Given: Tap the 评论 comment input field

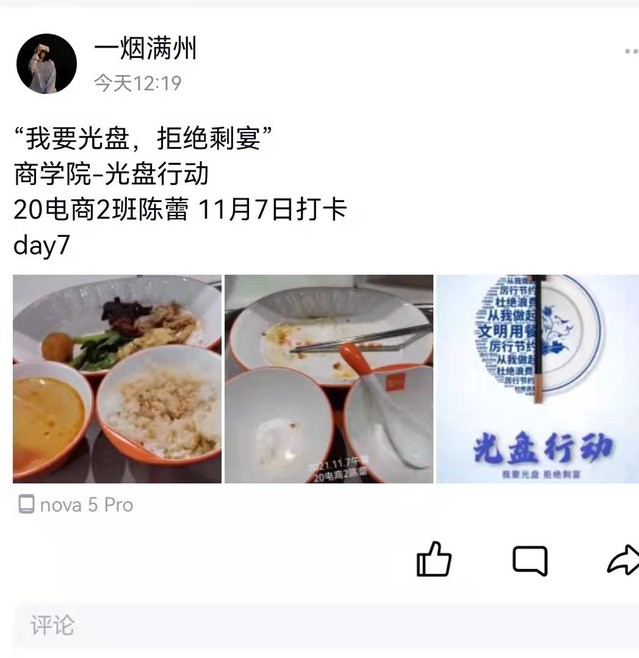Looking at the screenshot, I should click(320, 626).
